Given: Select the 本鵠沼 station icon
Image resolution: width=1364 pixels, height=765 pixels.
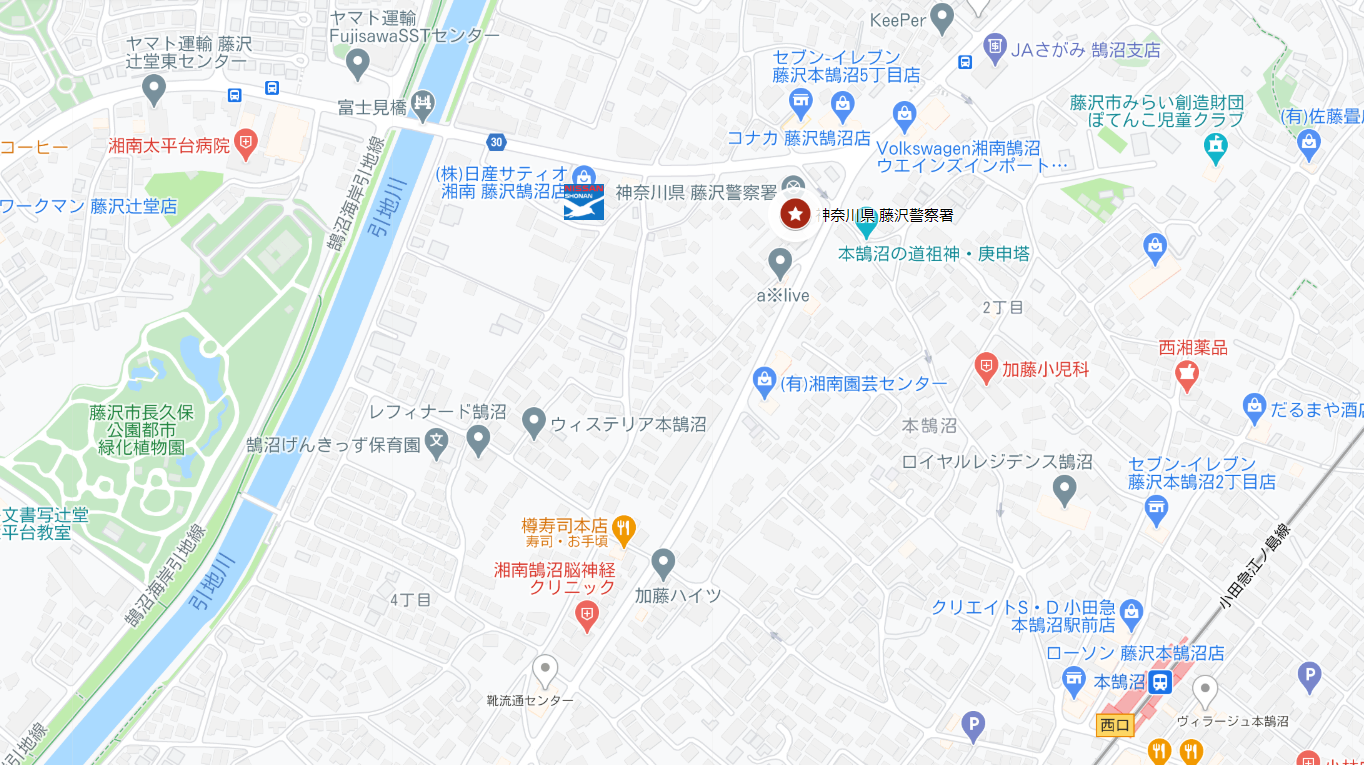Looking at the screenshot, I should pos(1160,682).
